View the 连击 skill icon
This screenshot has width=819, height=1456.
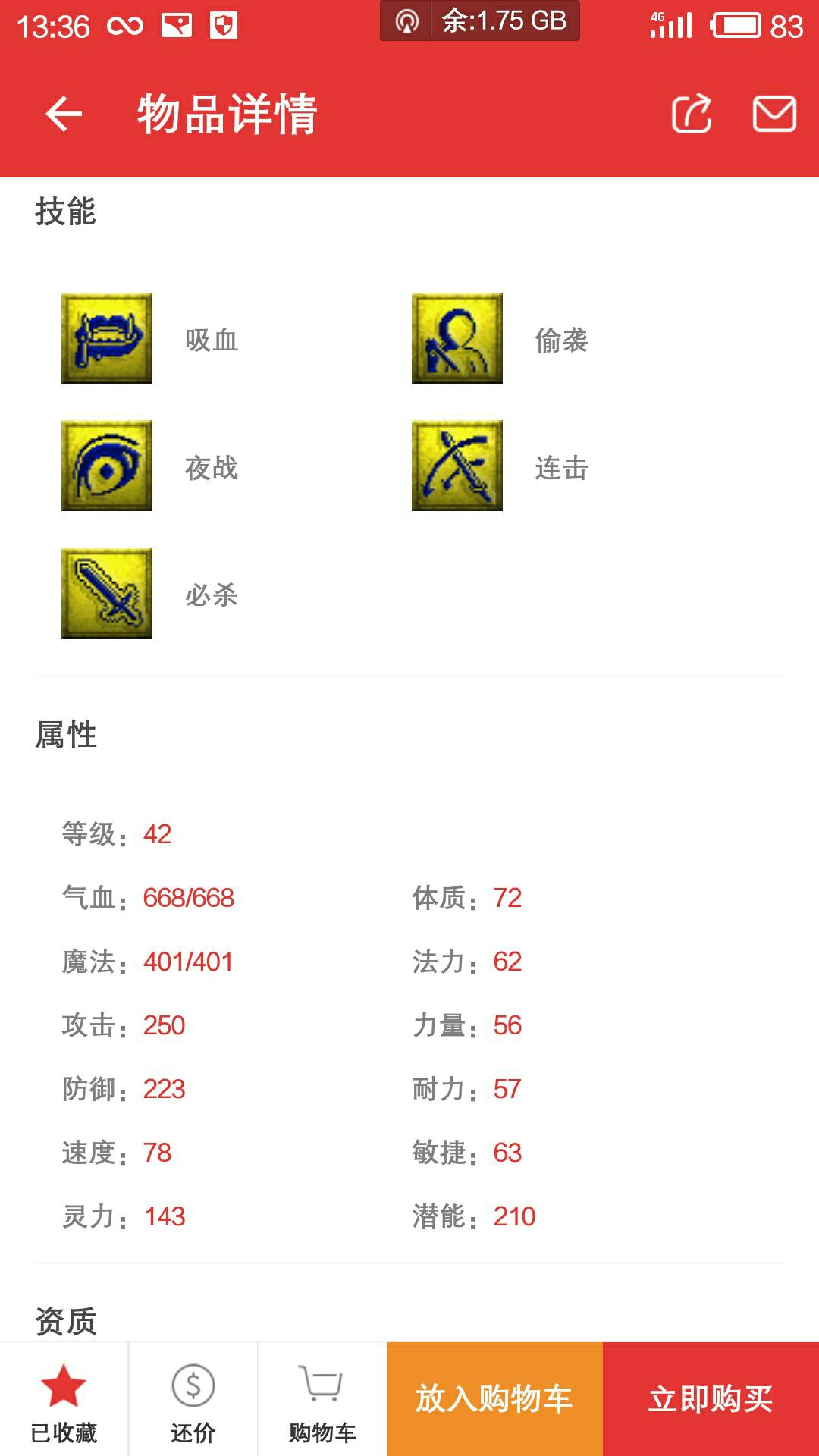click(457, 466)
